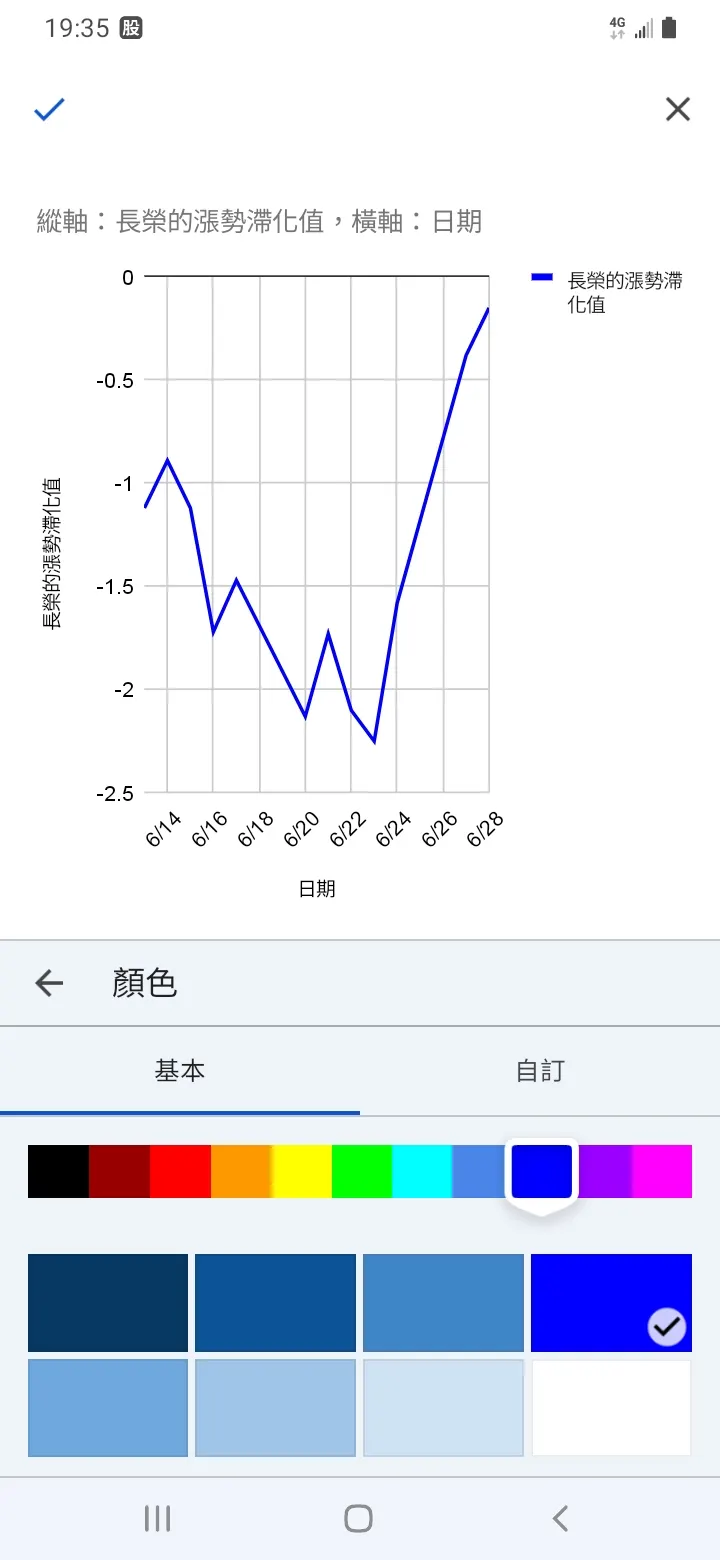Image resolution: width=720 pixels, height=1560 pixels.
Task: Apply the darkest navy blue shade
Action: pos(108,1303)
